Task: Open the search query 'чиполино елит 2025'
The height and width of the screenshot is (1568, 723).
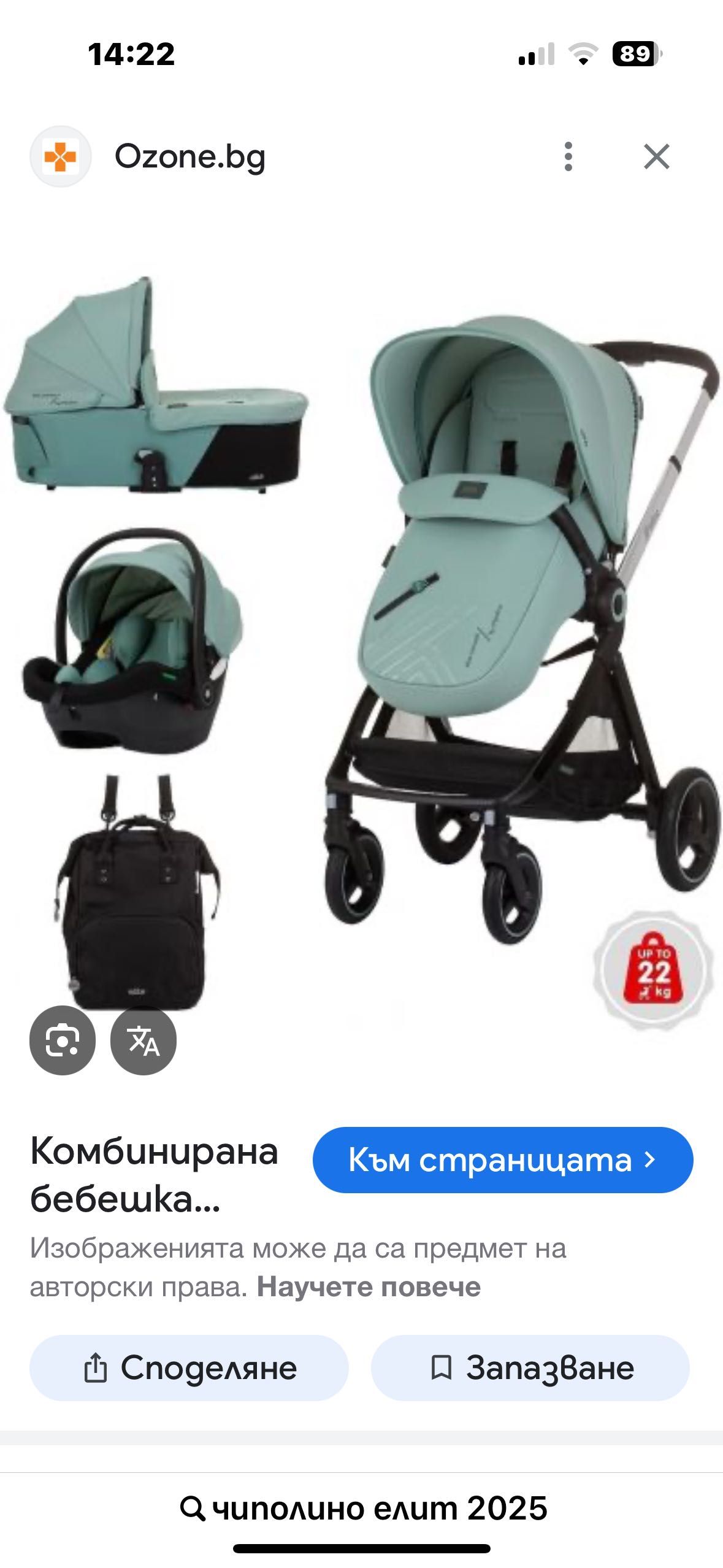Action: coord(363,1508)
